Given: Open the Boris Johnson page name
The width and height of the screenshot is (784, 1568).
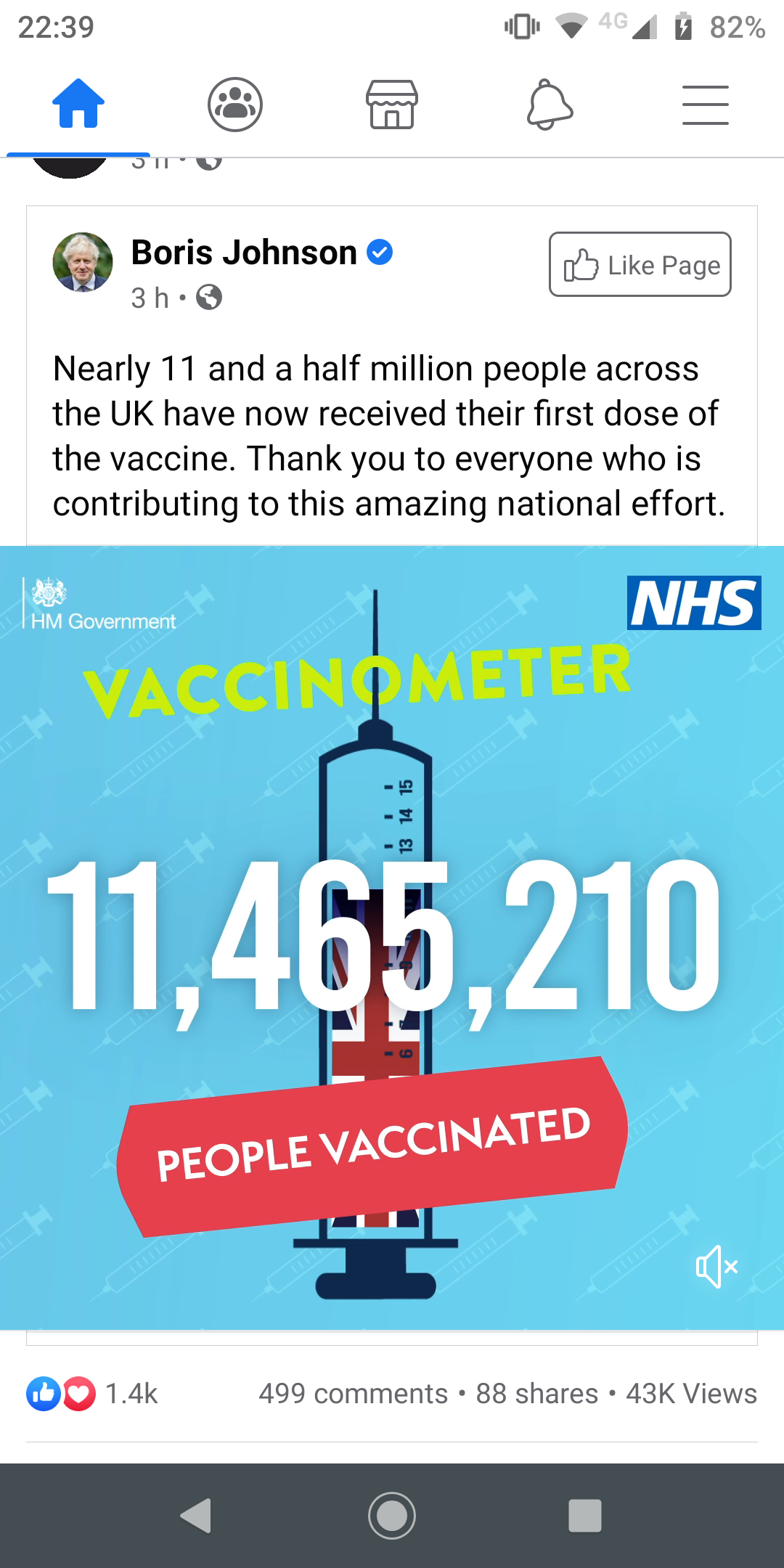Looking at the screenshot, I should (244, 253).
